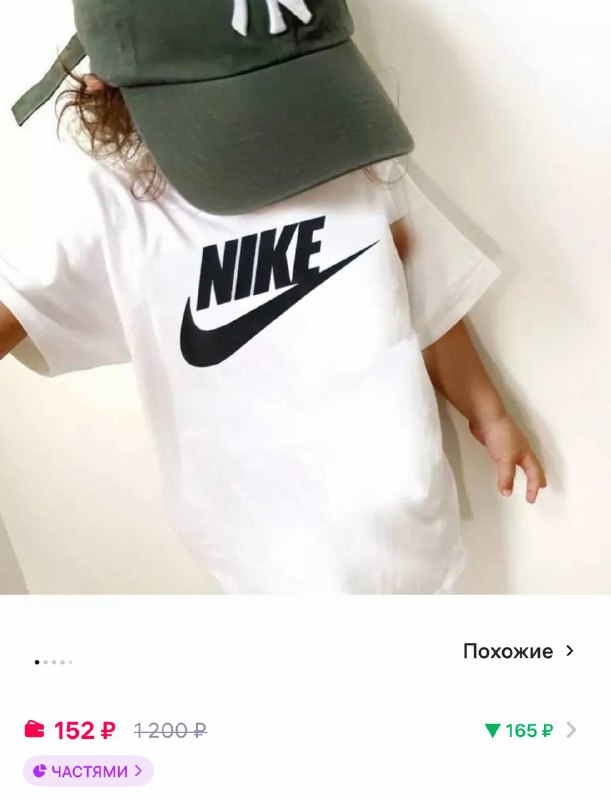Open the 165 ₽ price drop details

click(530, 730)
